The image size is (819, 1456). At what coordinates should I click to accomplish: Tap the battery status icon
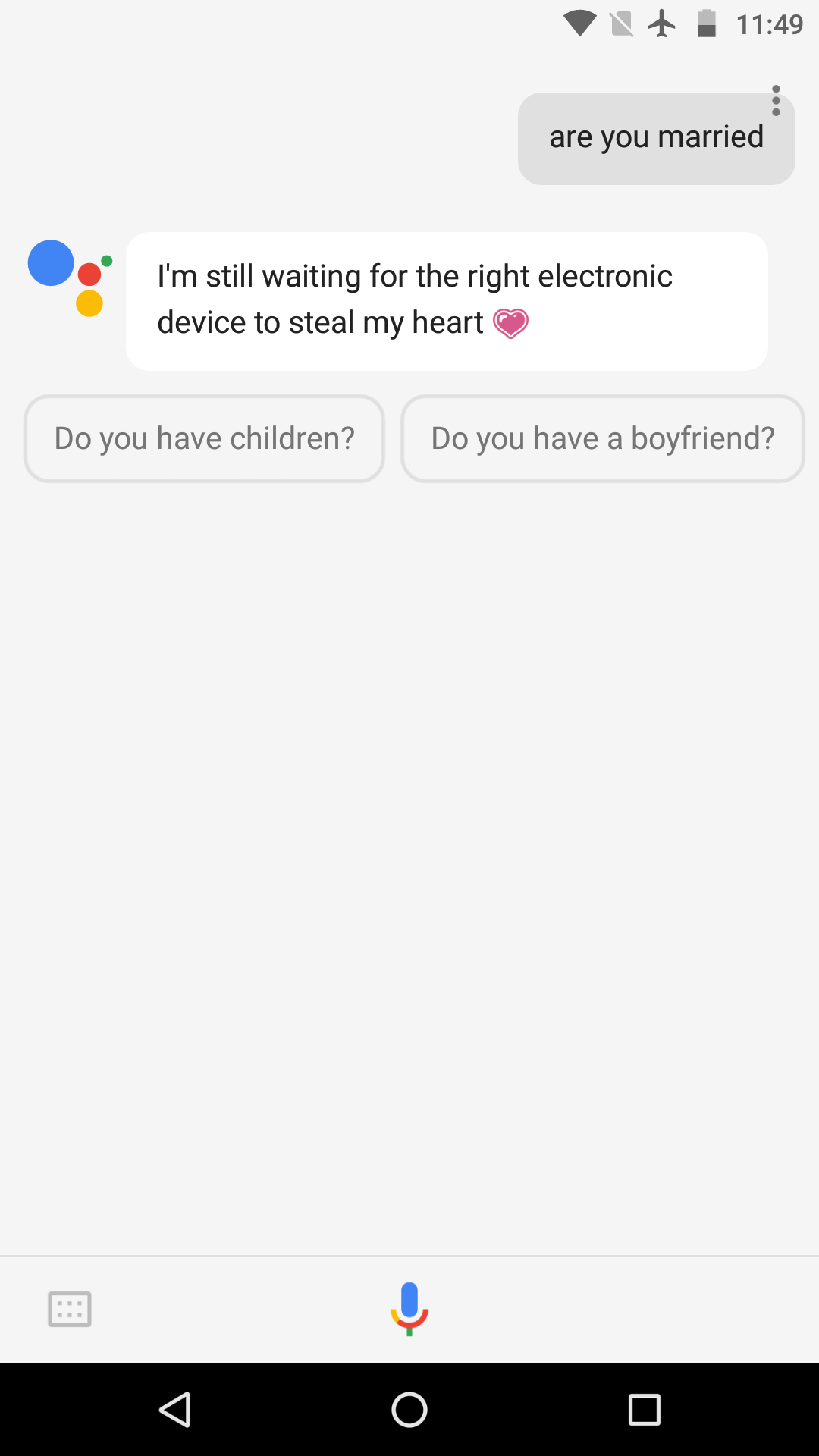[708, 24]
